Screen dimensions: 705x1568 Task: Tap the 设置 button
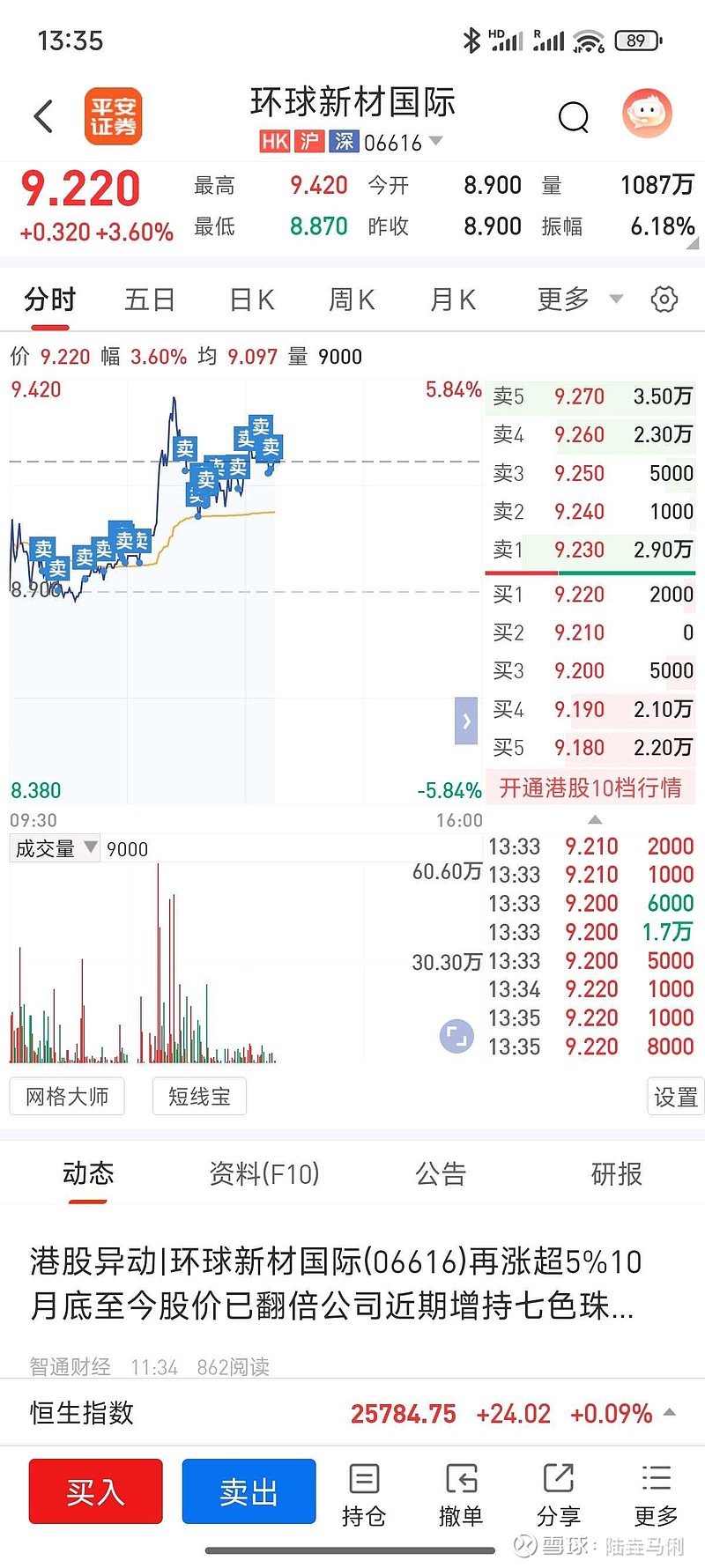click(675, 1097)
